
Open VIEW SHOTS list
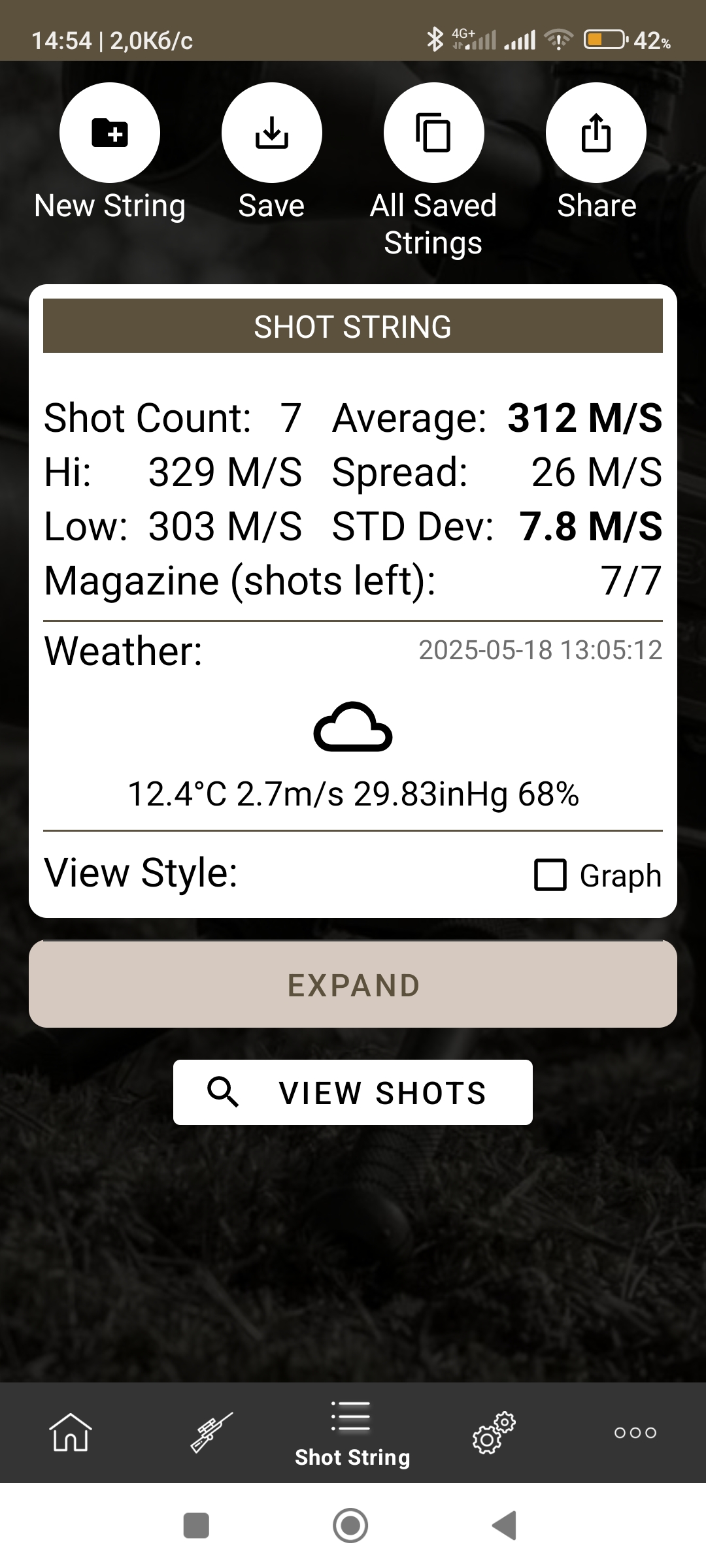click(x=353, y=1092)
